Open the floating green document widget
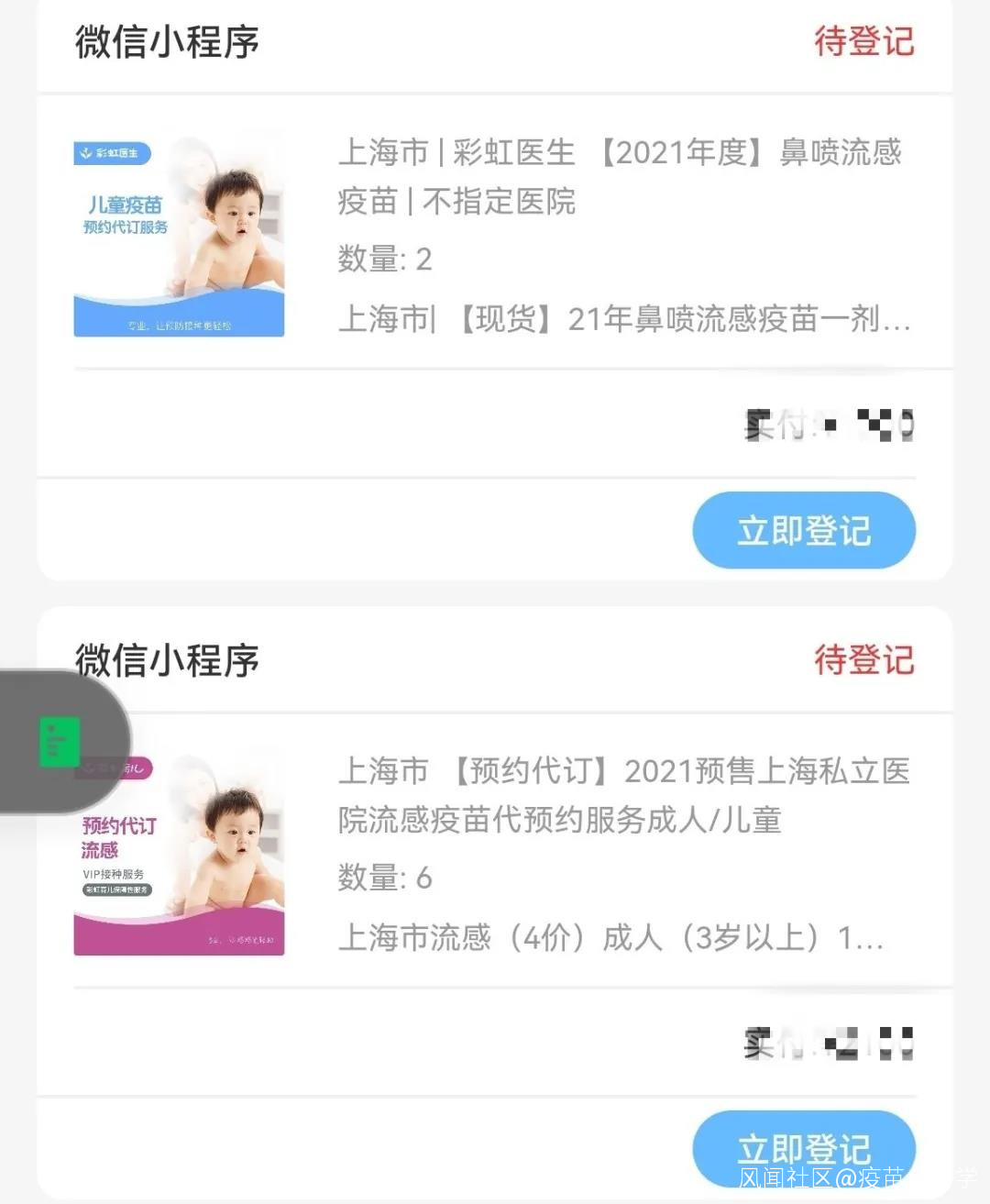The image size is (990, 1204). click(x=60, y=741)
